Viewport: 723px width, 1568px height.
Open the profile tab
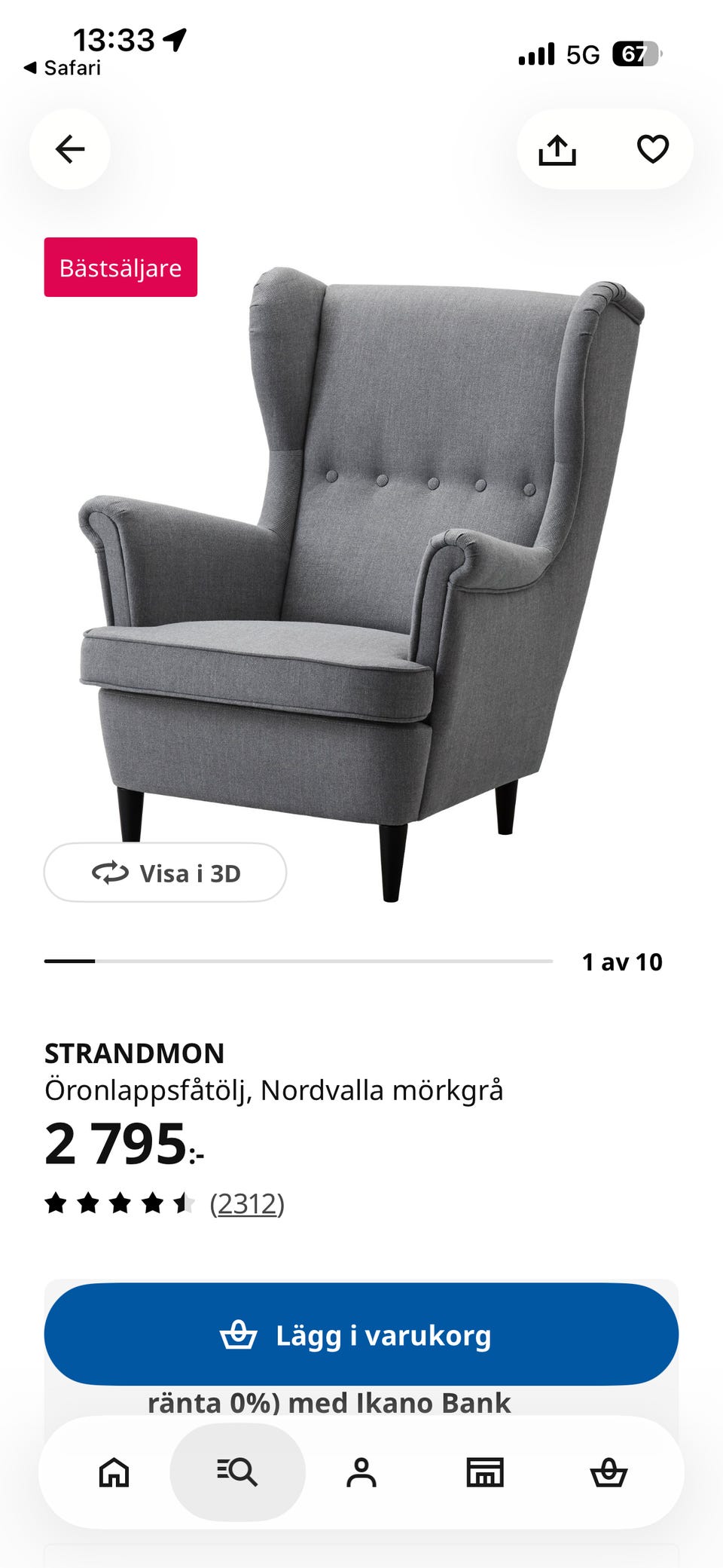point(361,1472)
